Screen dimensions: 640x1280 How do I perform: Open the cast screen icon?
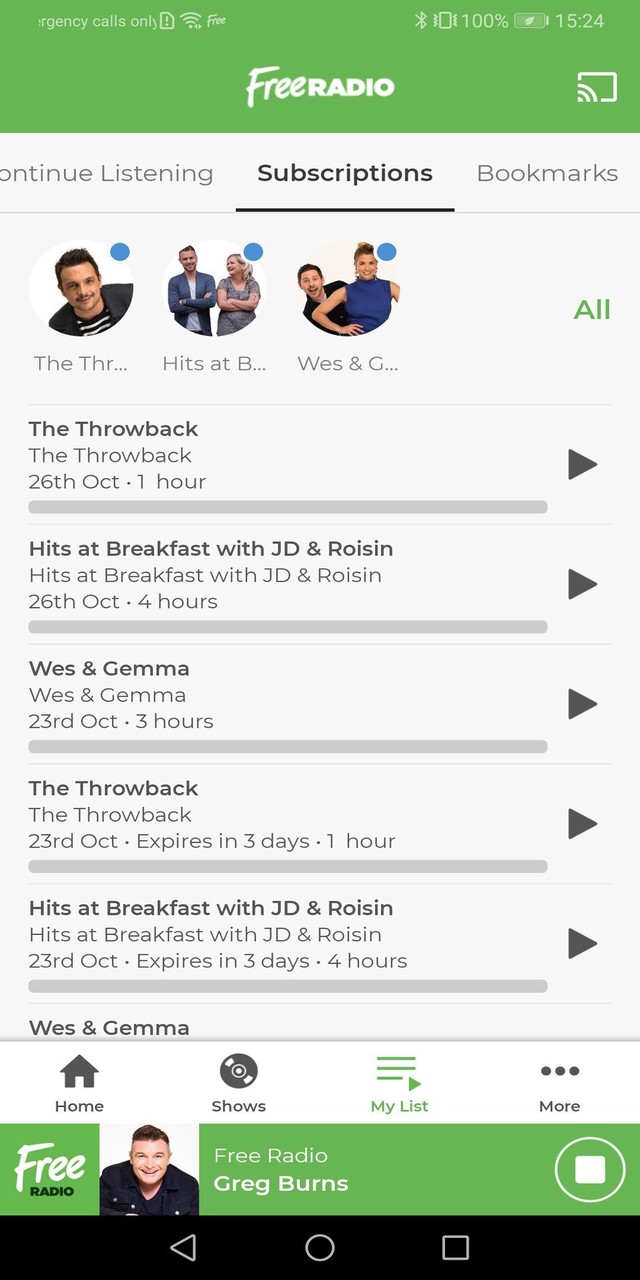pyautogui.click(x=597, y=88)
